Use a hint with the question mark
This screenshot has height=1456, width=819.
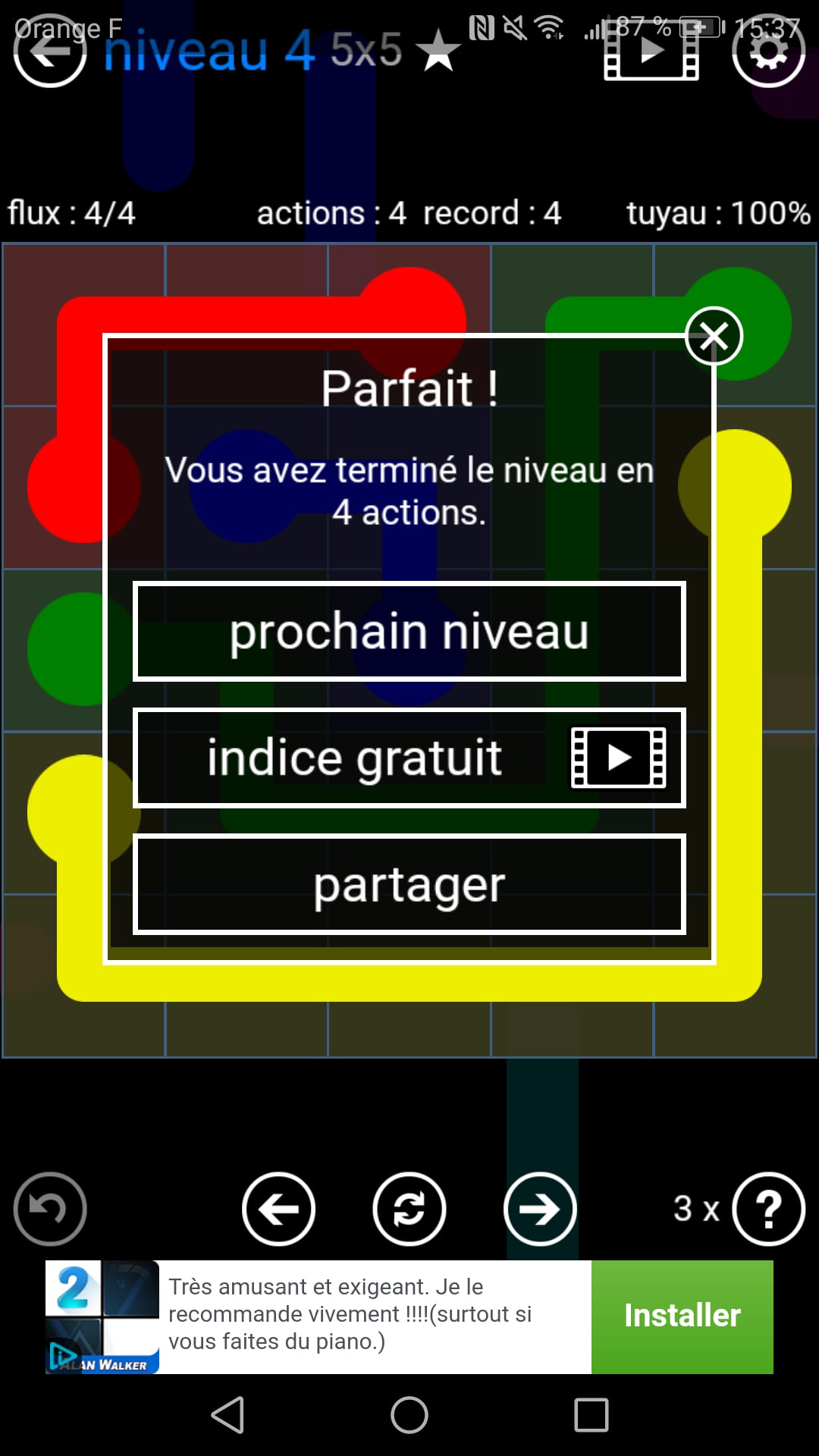[x=768, y=1209]
